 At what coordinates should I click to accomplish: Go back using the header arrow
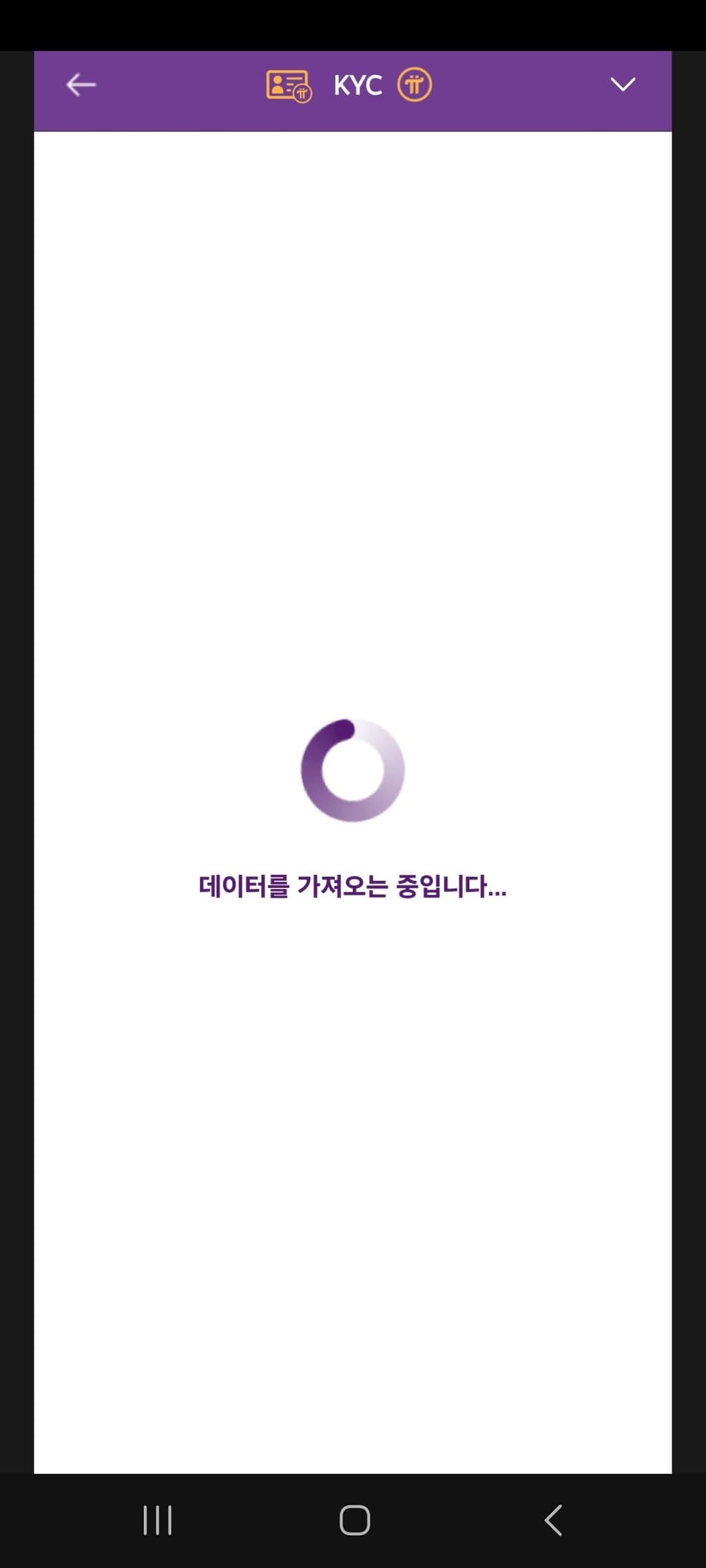(x=81, y=85)
